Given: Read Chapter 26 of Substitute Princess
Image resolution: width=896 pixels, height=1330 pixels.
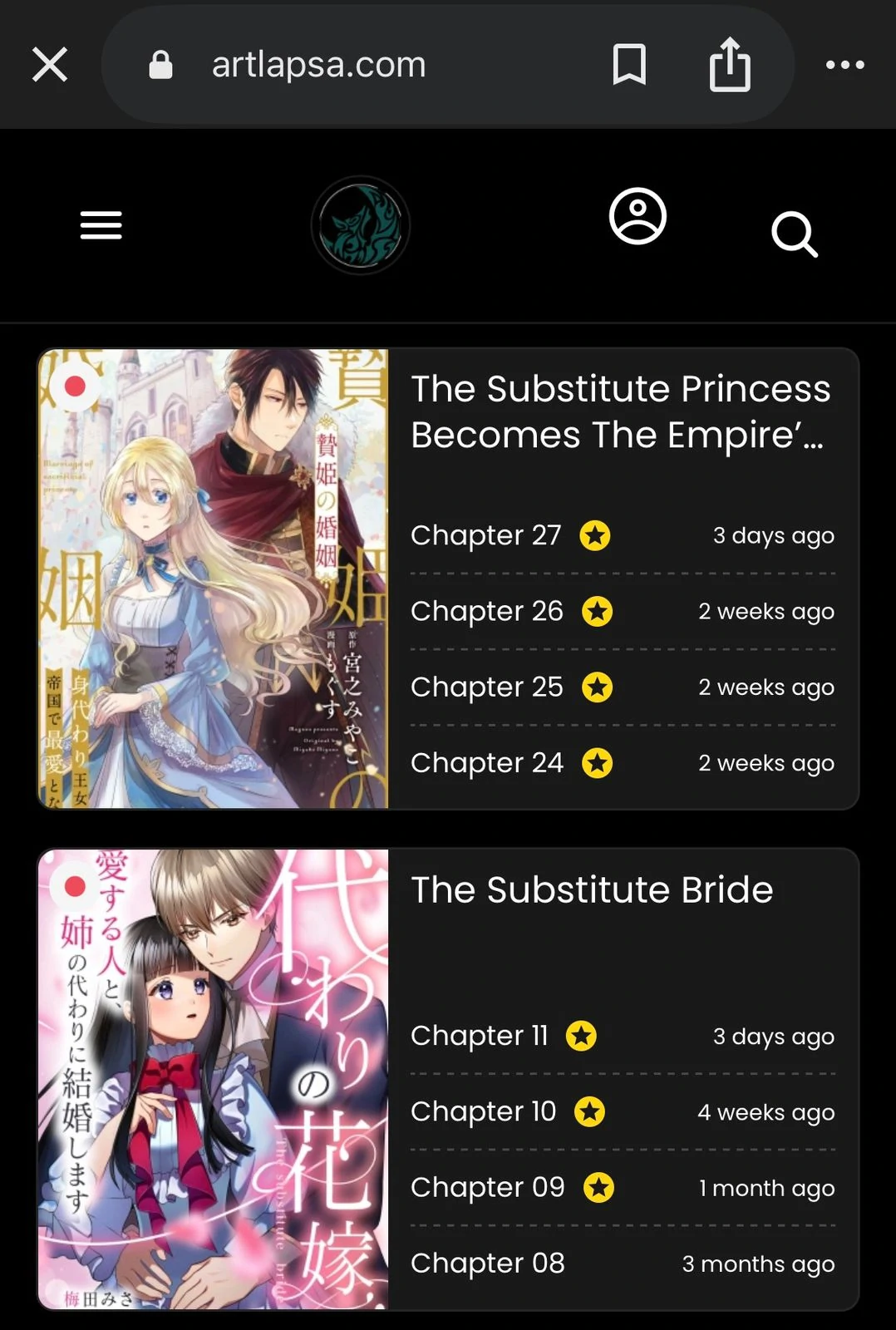Looking at the screenshot, I should (x=487, y=611).
